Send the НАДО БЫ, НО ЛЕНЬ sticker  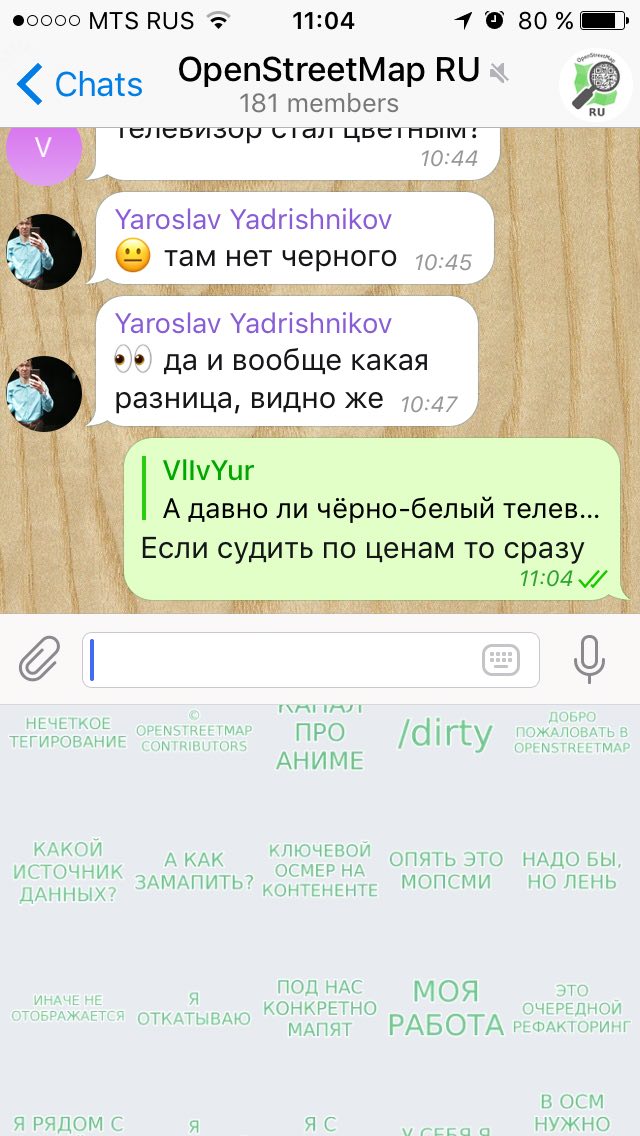(571, 870)
